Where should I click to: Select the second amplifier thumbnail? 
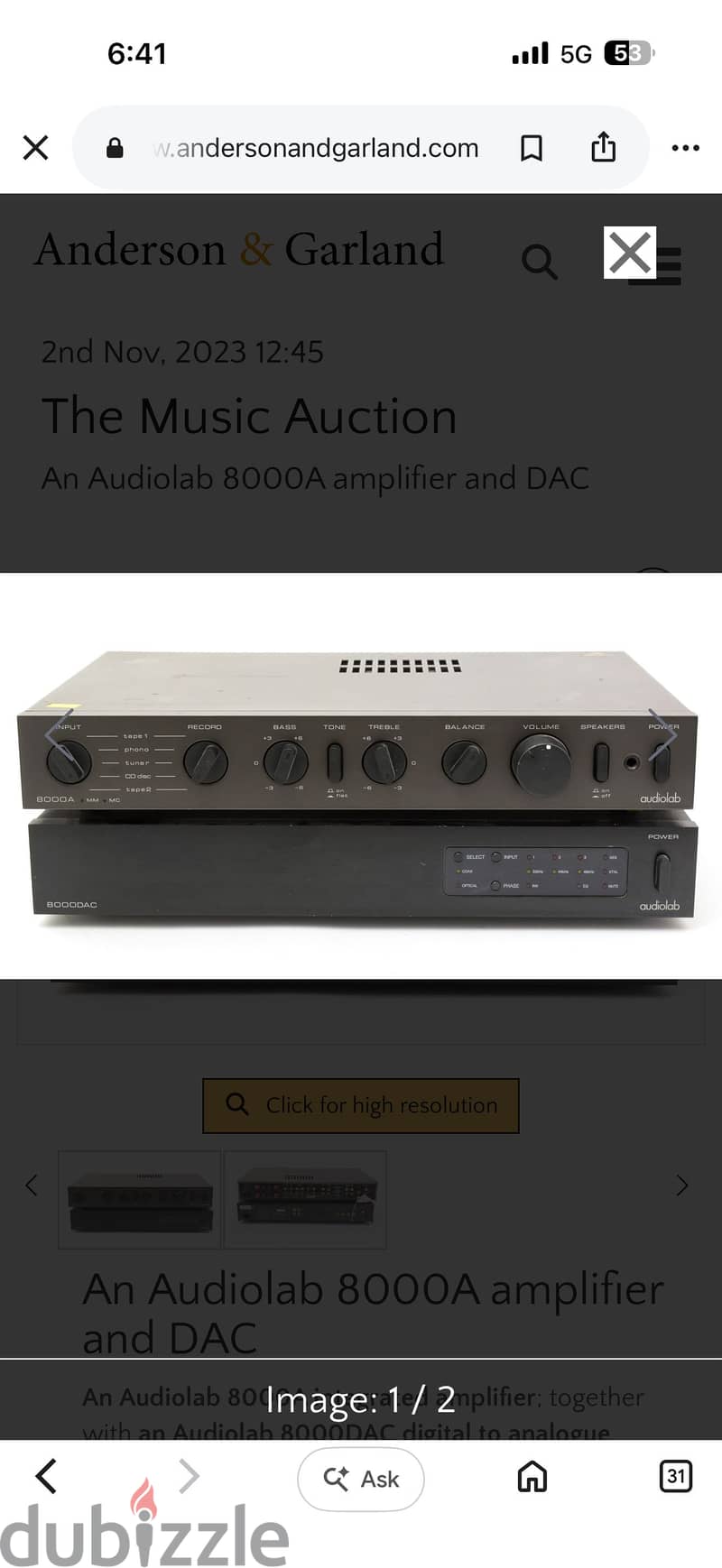tap(305, 1200)
